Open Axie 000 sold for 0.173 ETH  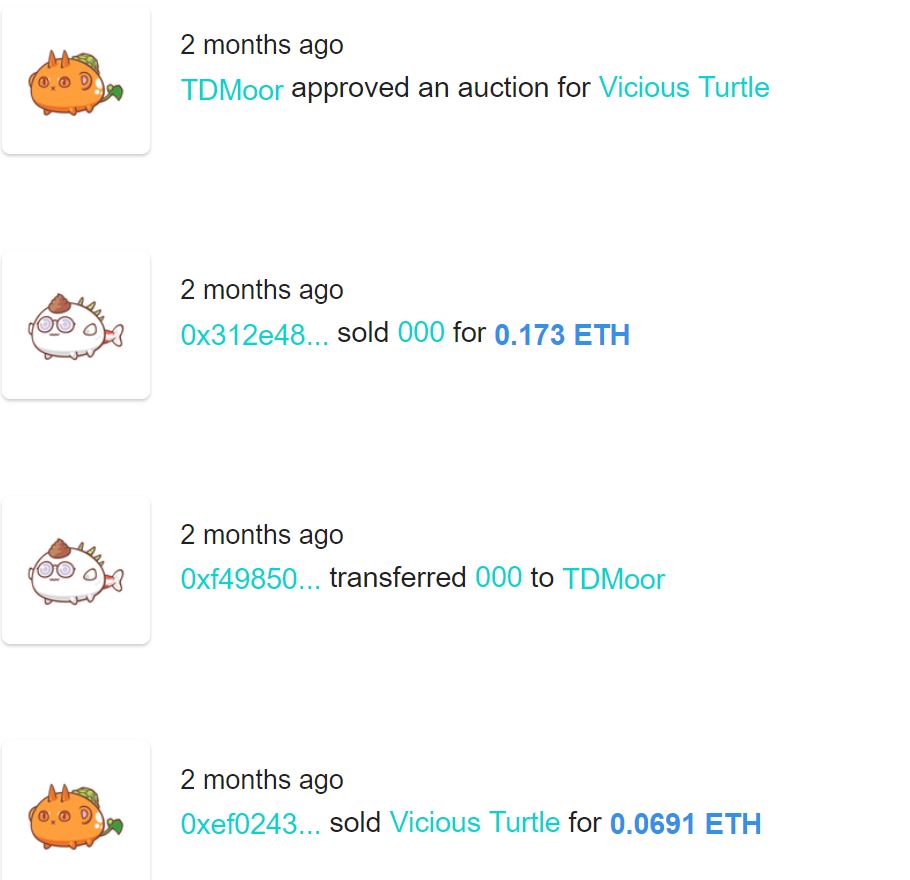tap(421, 333)
